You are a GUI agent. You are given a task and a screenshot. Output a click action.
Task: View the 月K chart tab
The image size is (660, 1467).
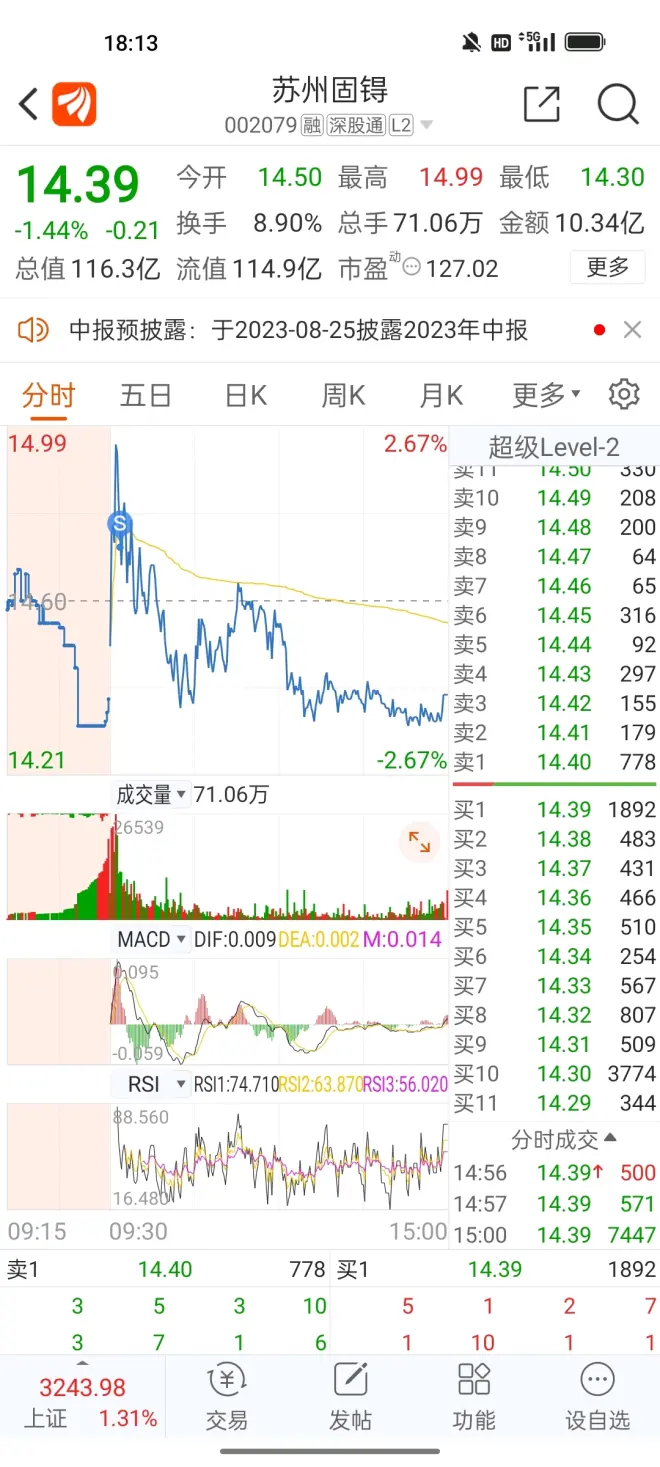(441, 395)
